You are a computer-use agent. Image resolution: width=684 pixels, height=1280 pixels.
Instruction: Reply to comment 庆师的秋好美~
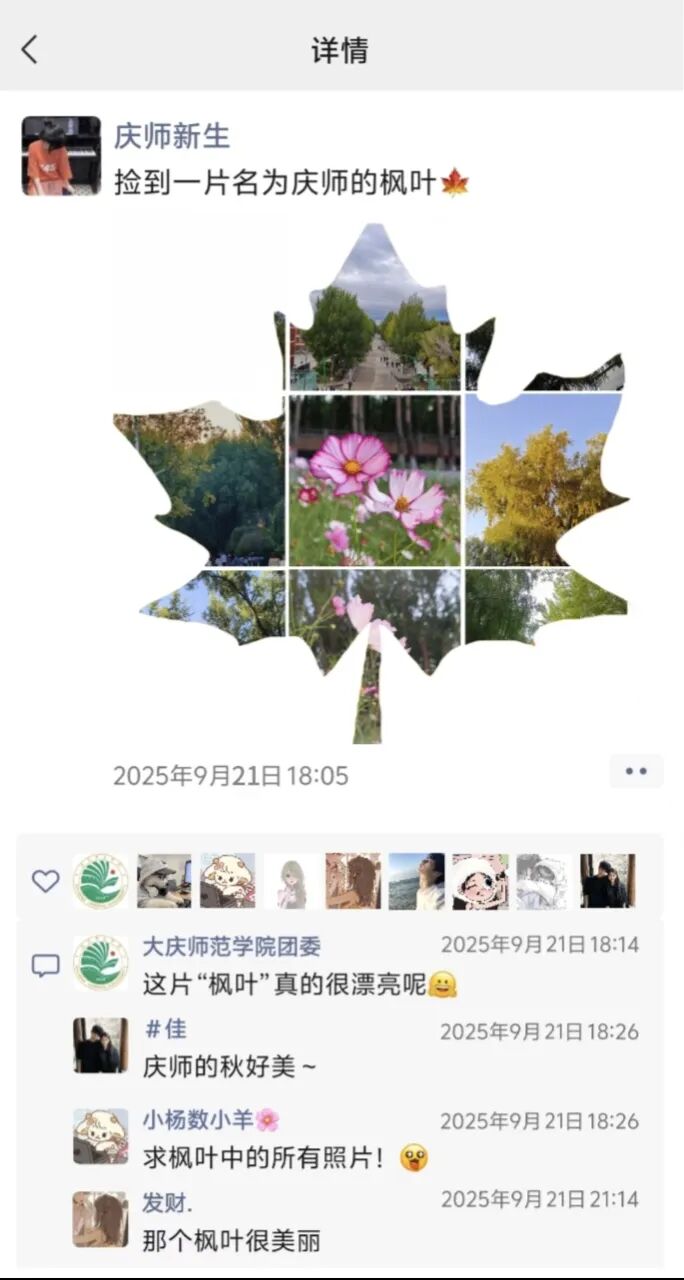[x=230, y=1068]
